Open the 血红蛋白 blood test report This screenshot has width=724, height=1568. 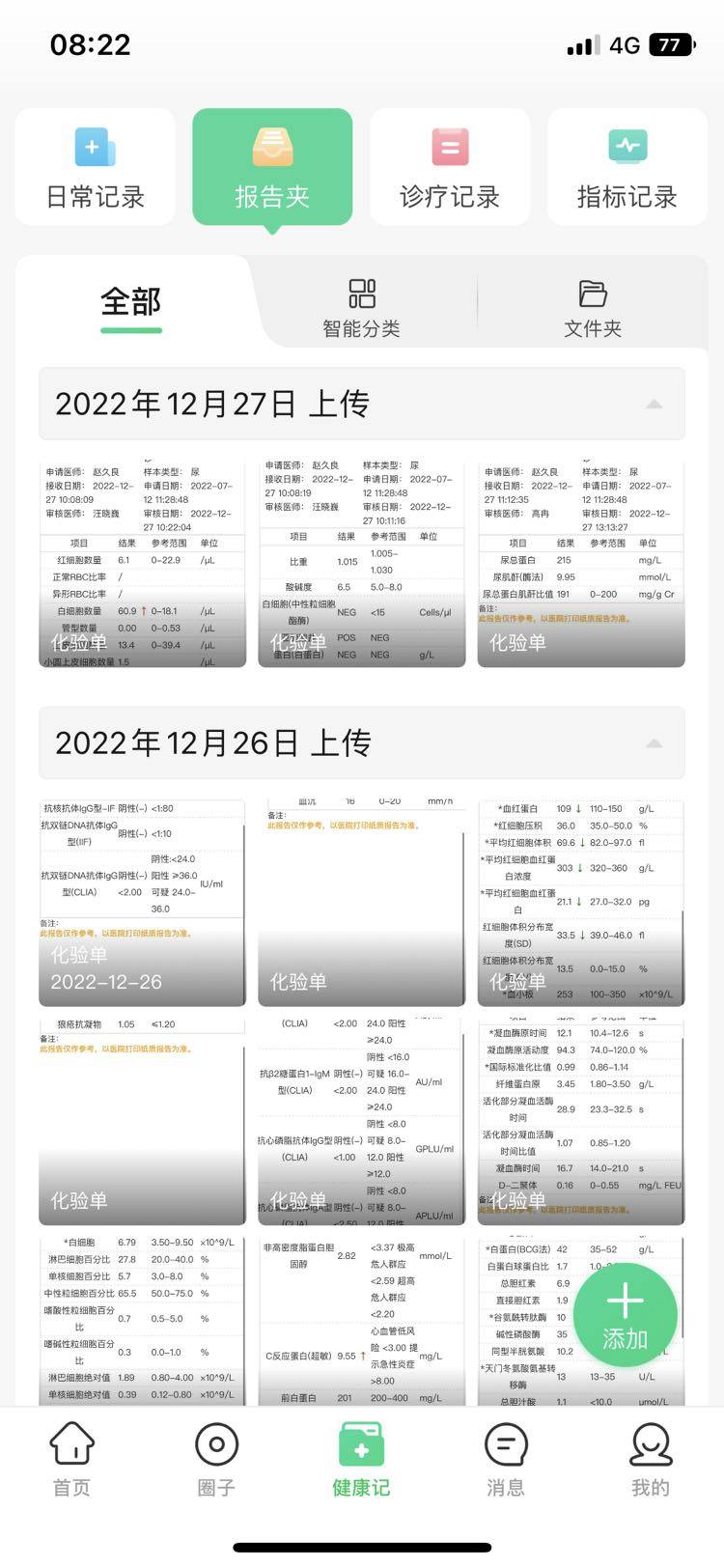click(581, 903)
